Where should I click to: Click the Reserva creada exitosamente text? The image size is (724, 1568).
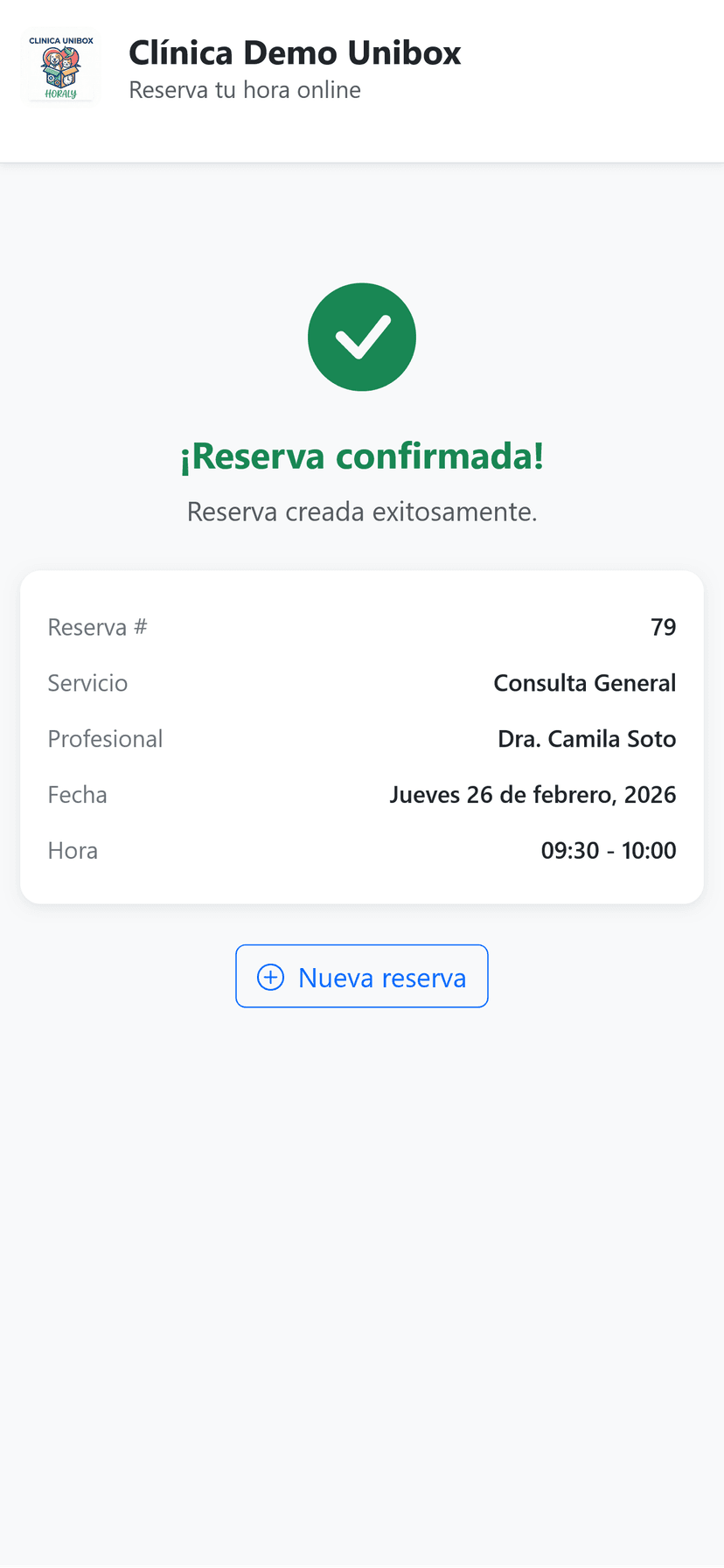[362, 511]
